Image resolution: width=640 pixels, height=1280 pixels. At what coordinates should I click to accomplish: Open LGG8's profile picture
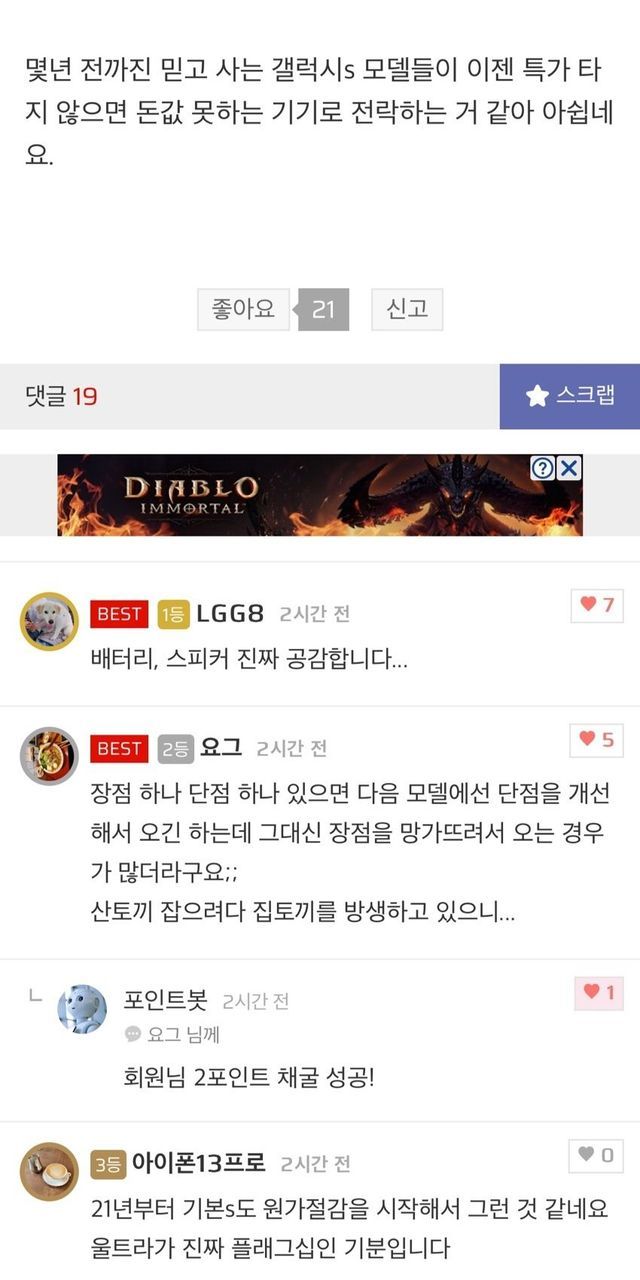point(49,622)
